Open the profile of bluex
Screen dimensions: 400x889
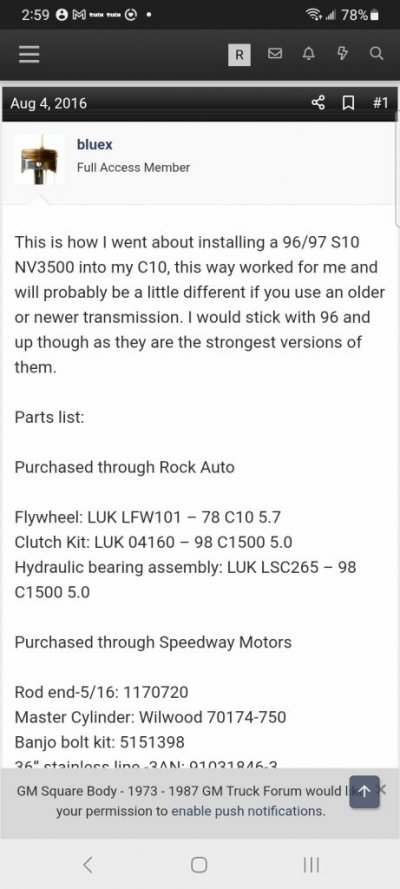95,145
